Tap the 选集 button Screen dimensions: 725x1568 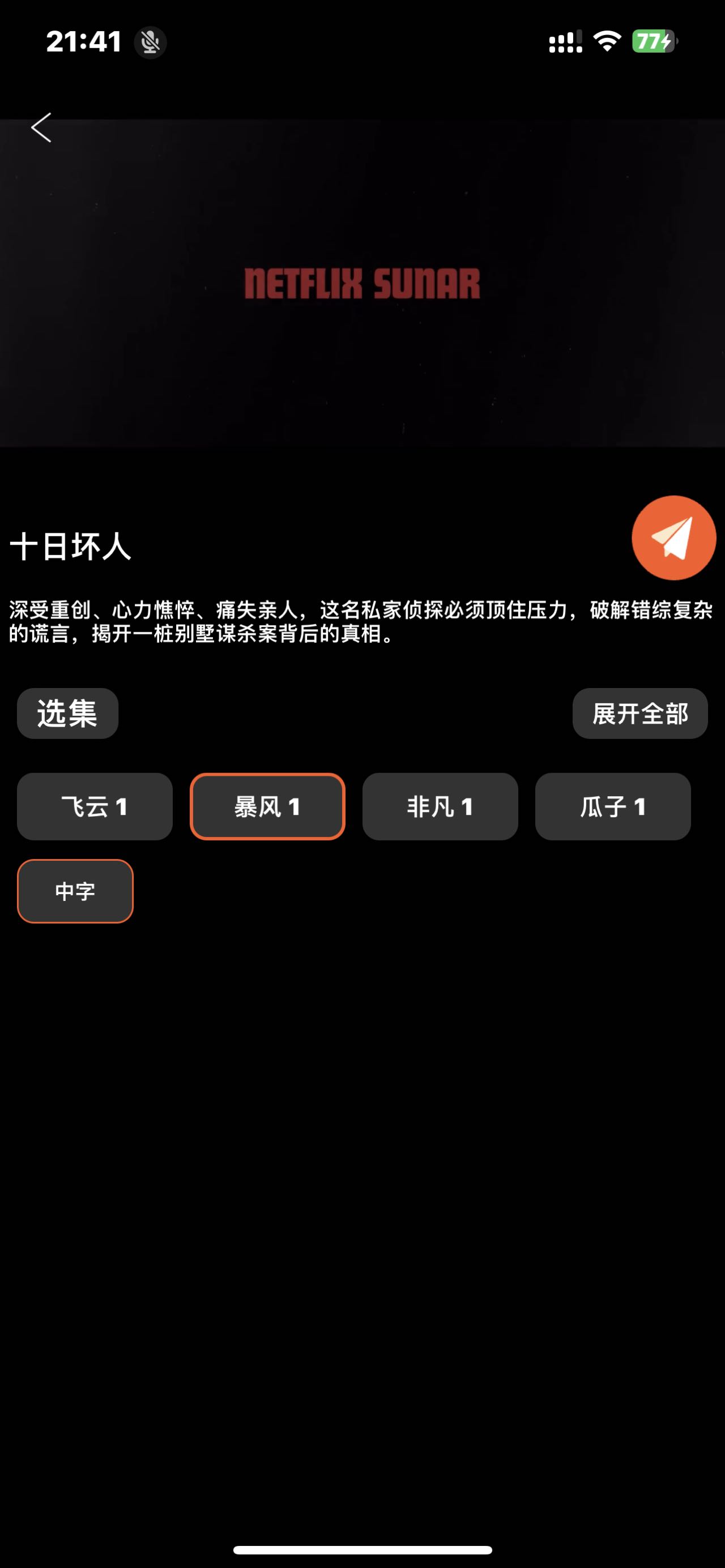[67, 713]
